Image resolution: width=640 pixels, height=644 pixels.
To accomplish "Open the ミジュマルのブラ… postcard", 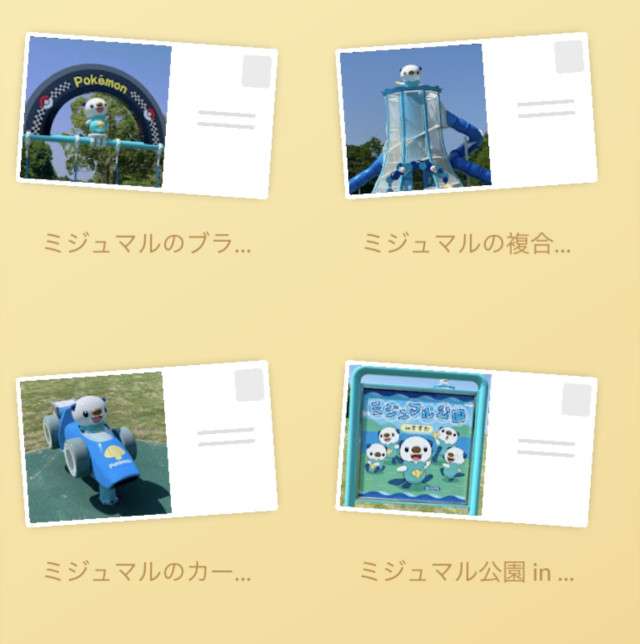I will pyautogui.click(x=147, y=115).
